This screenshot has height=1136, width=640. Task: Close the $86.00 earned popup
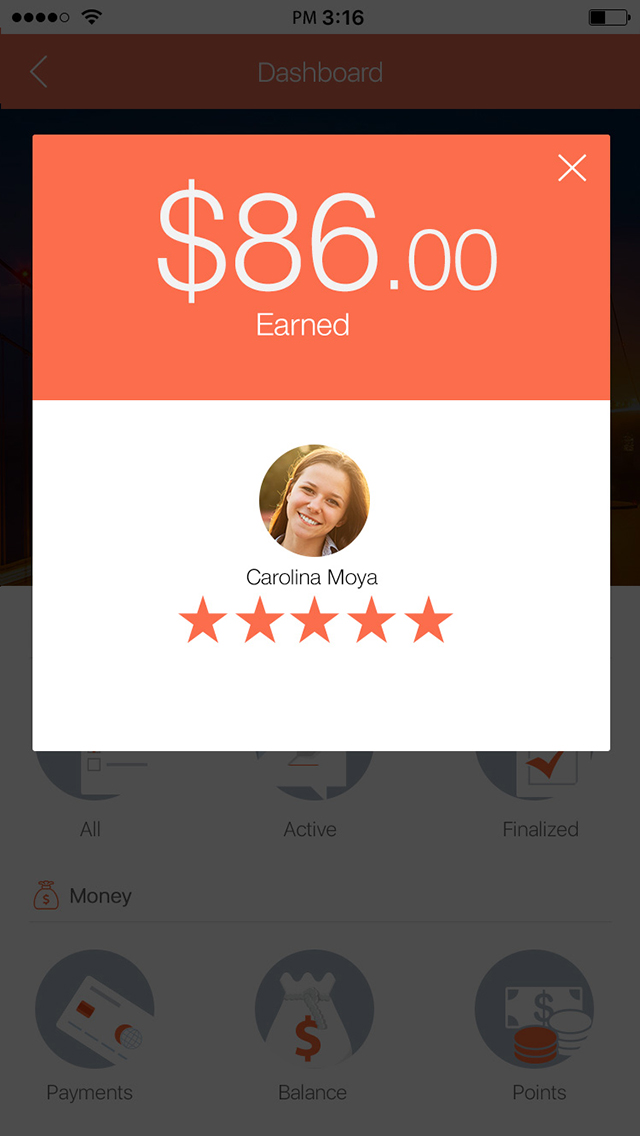572,168
